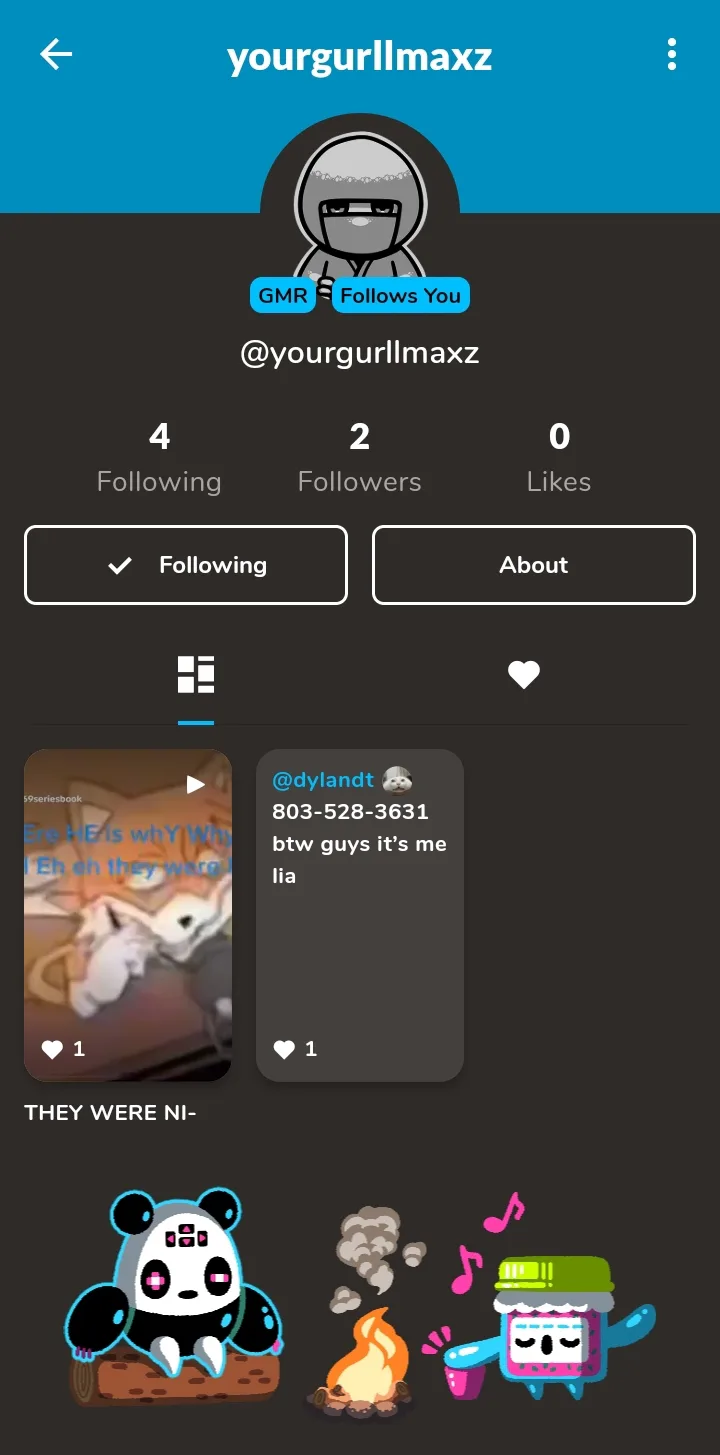View the 4 Following list
This screenshot has height=1455, width=720.
pos(159,458)
